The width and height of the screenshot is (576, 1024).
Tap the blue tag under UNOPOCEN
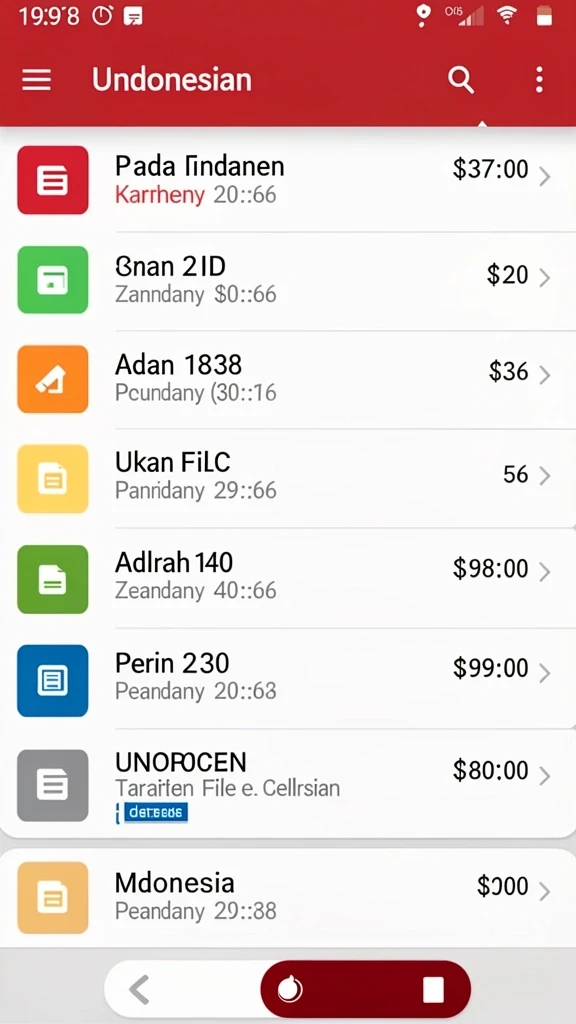[x=152, y=812]
